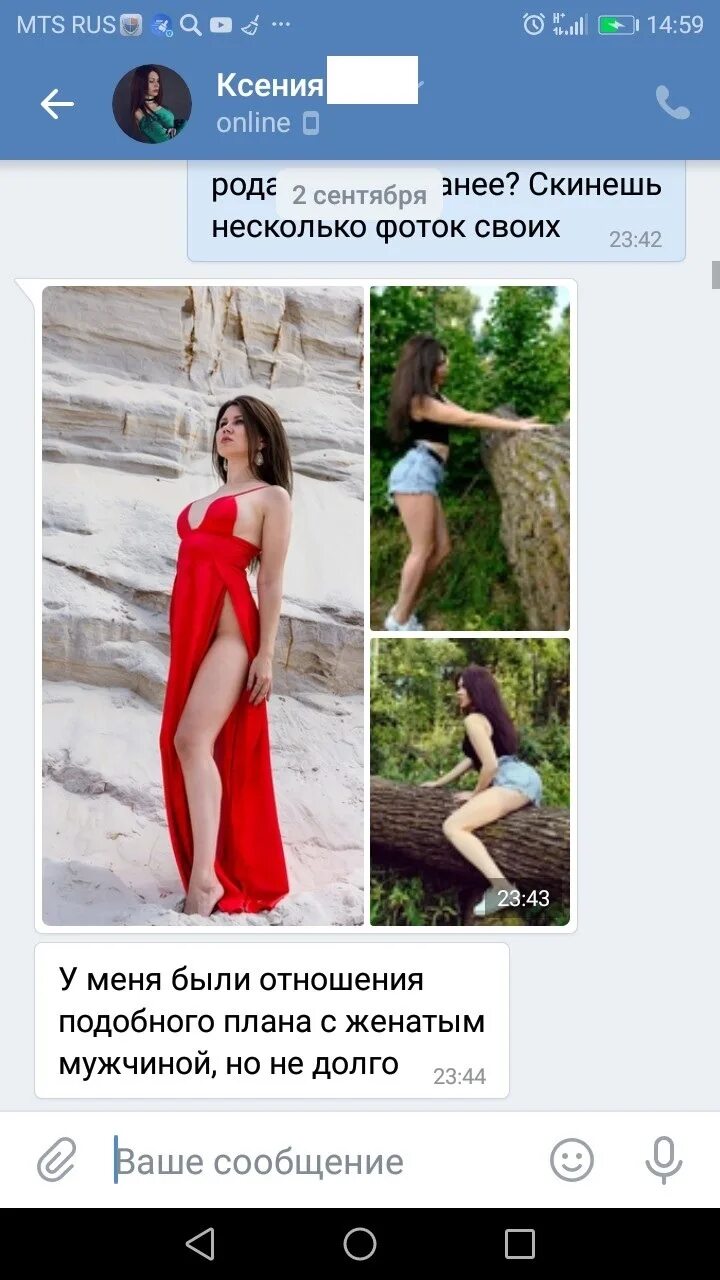Open the contact's profile avatar
720x1280 pixels.
(152, 104)
